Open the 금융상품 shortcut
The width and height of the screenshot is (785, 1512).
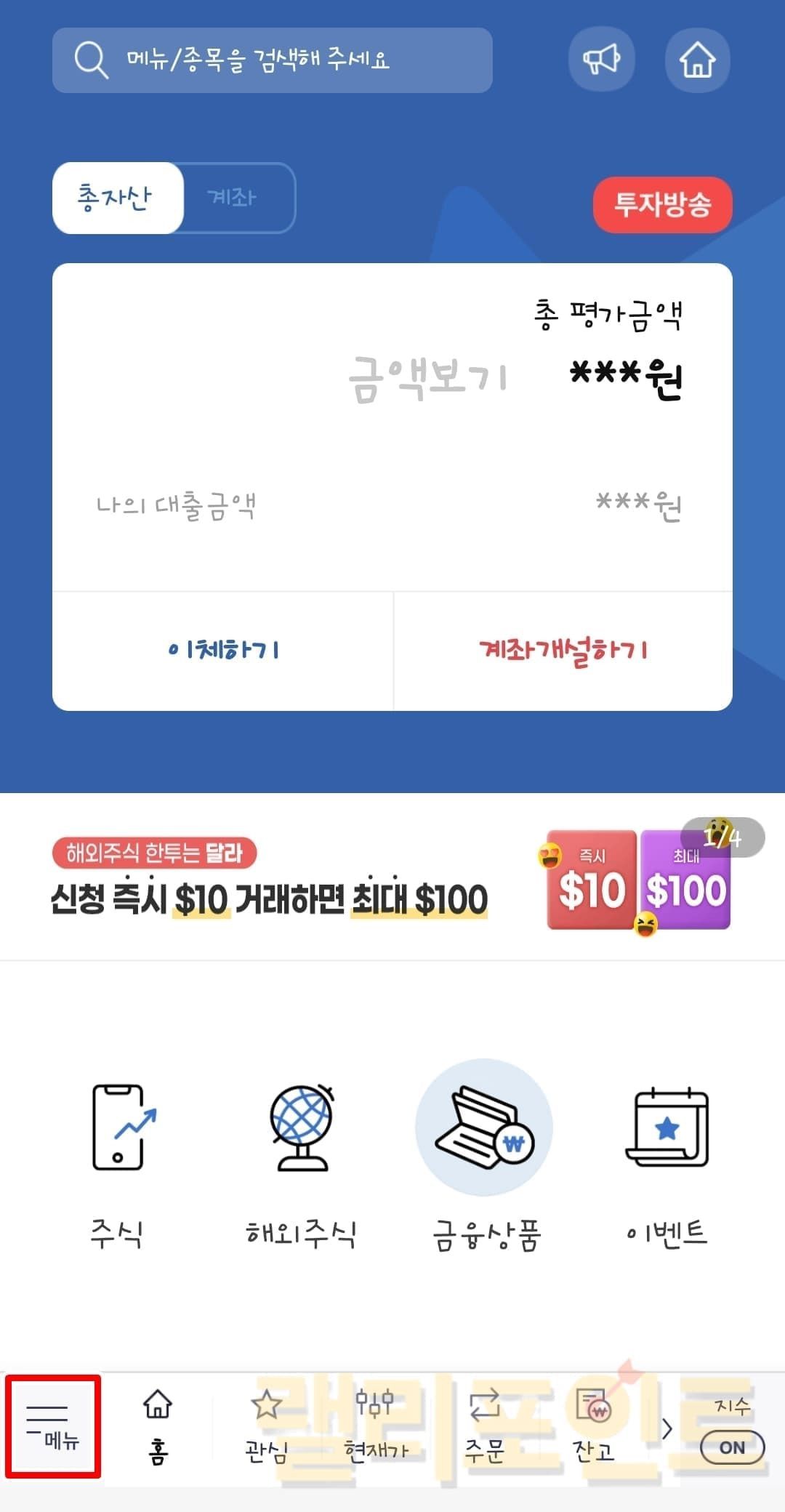pos(485,1163)
